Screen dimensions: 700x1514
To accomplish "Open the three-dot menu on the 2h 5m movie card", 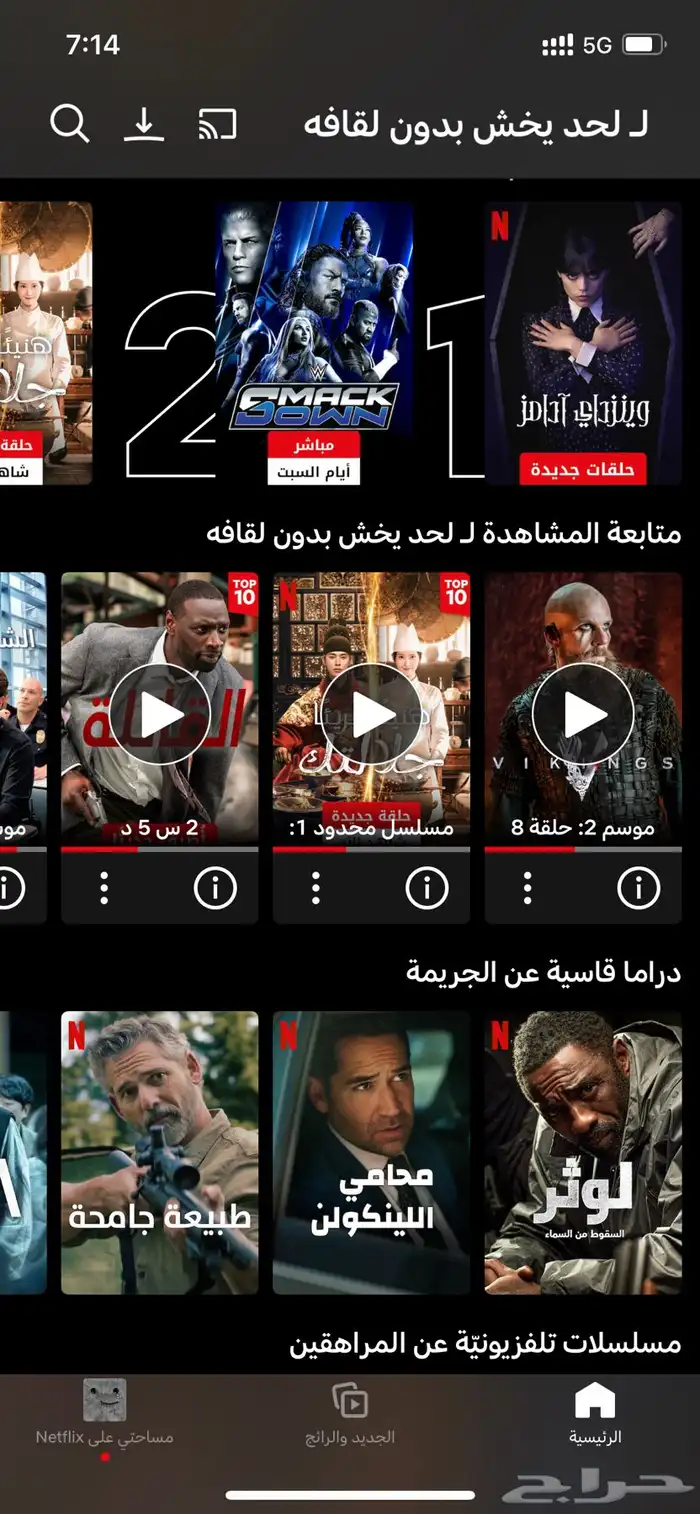I will pos(104,887).
